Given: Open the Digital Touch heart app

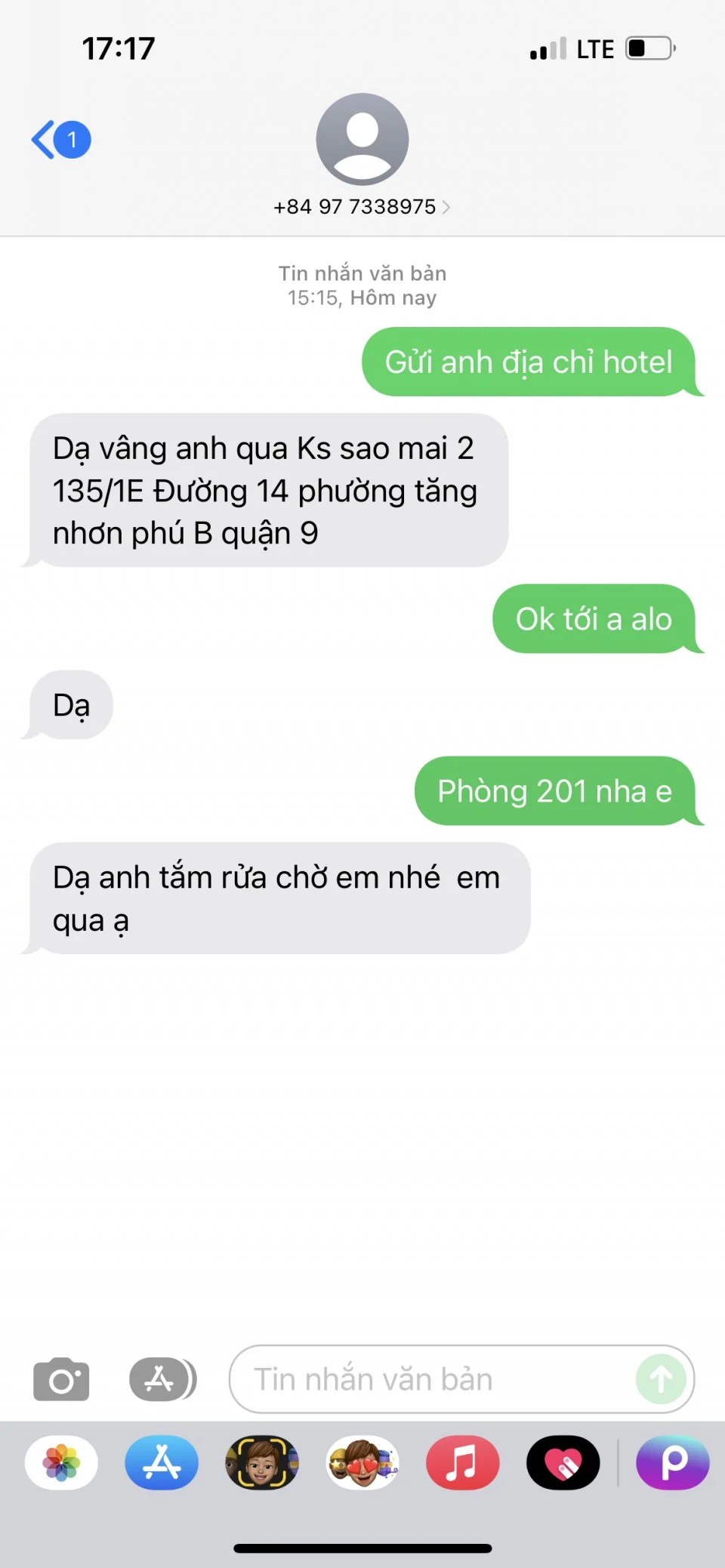Looking at the screenshot, I should 563,1462.
